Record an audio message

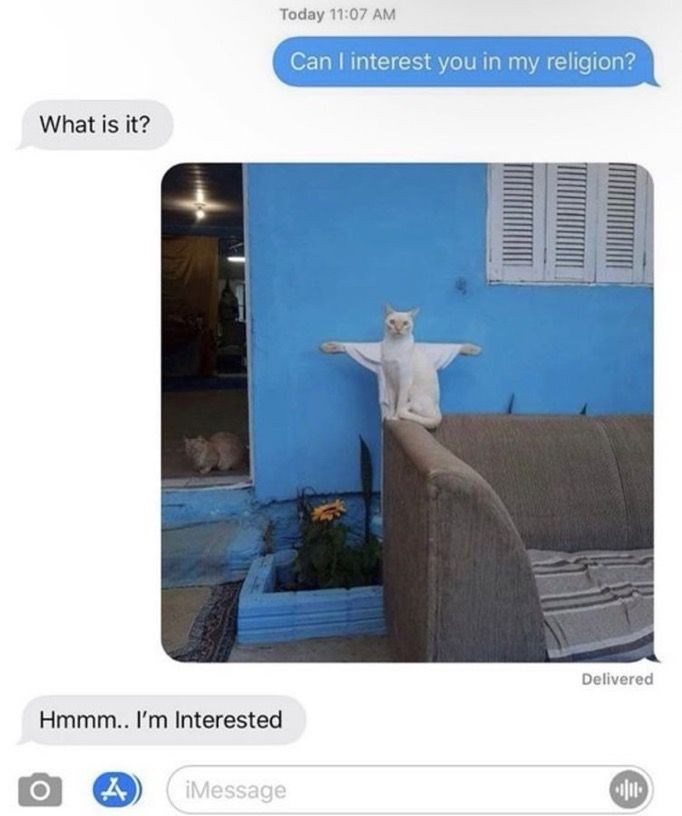pos(629,790)
